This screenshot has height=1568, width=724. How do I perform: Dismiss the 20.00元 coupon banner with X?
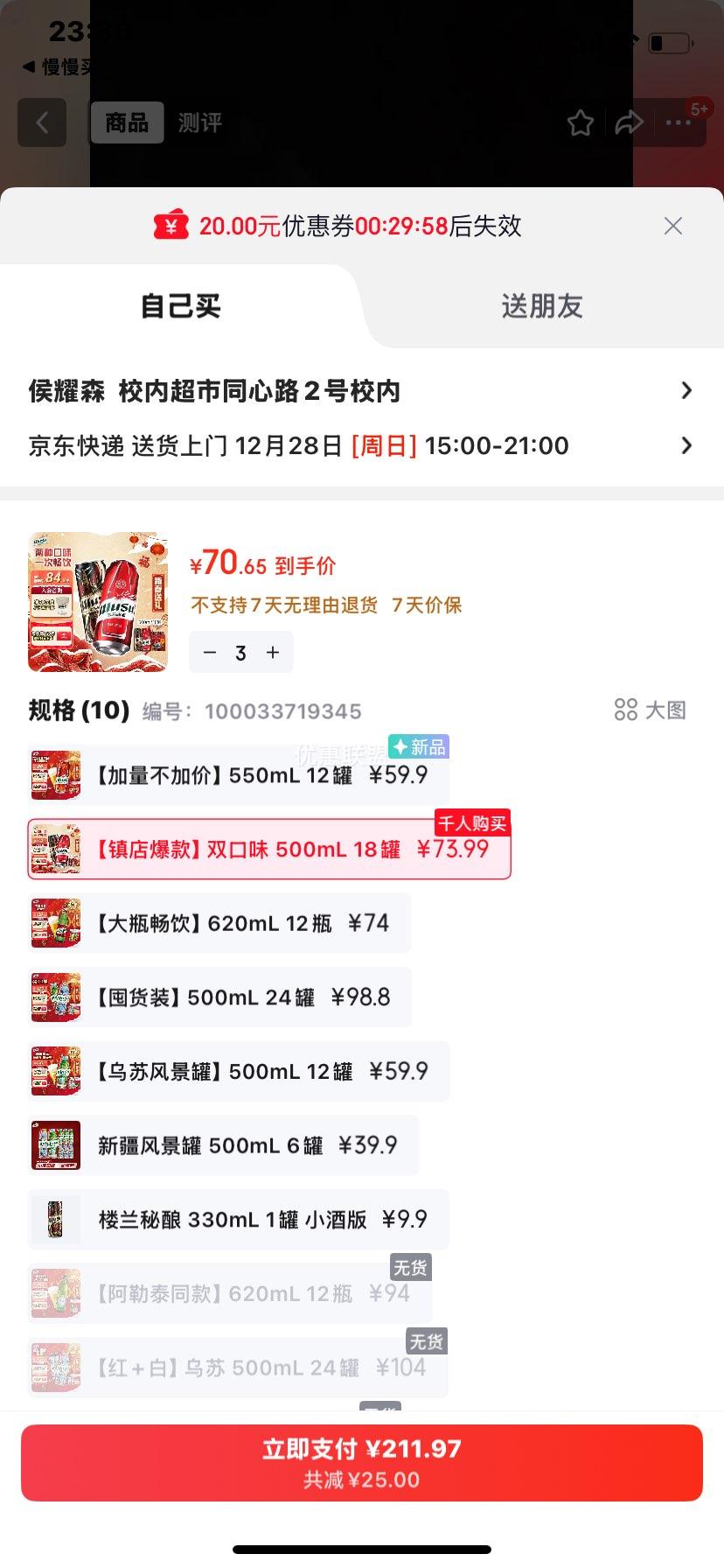pyautogui.click(x=672, y=226)
